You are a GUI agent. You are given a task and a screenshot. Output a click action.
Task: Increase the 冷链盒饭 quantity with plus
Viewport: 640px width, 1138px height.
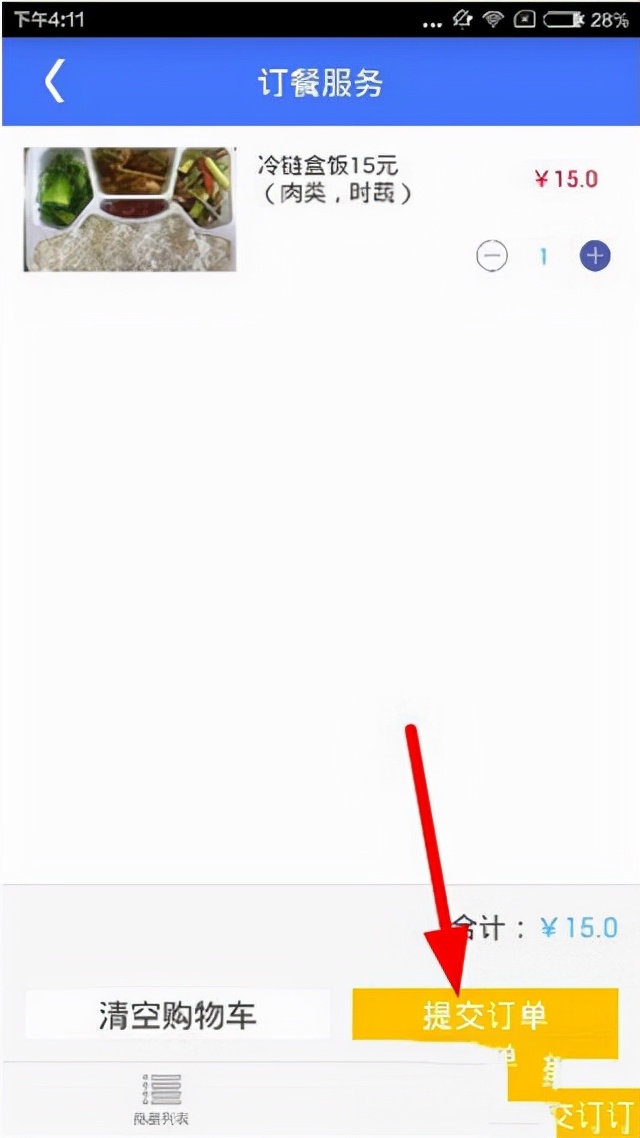(595, 256)
